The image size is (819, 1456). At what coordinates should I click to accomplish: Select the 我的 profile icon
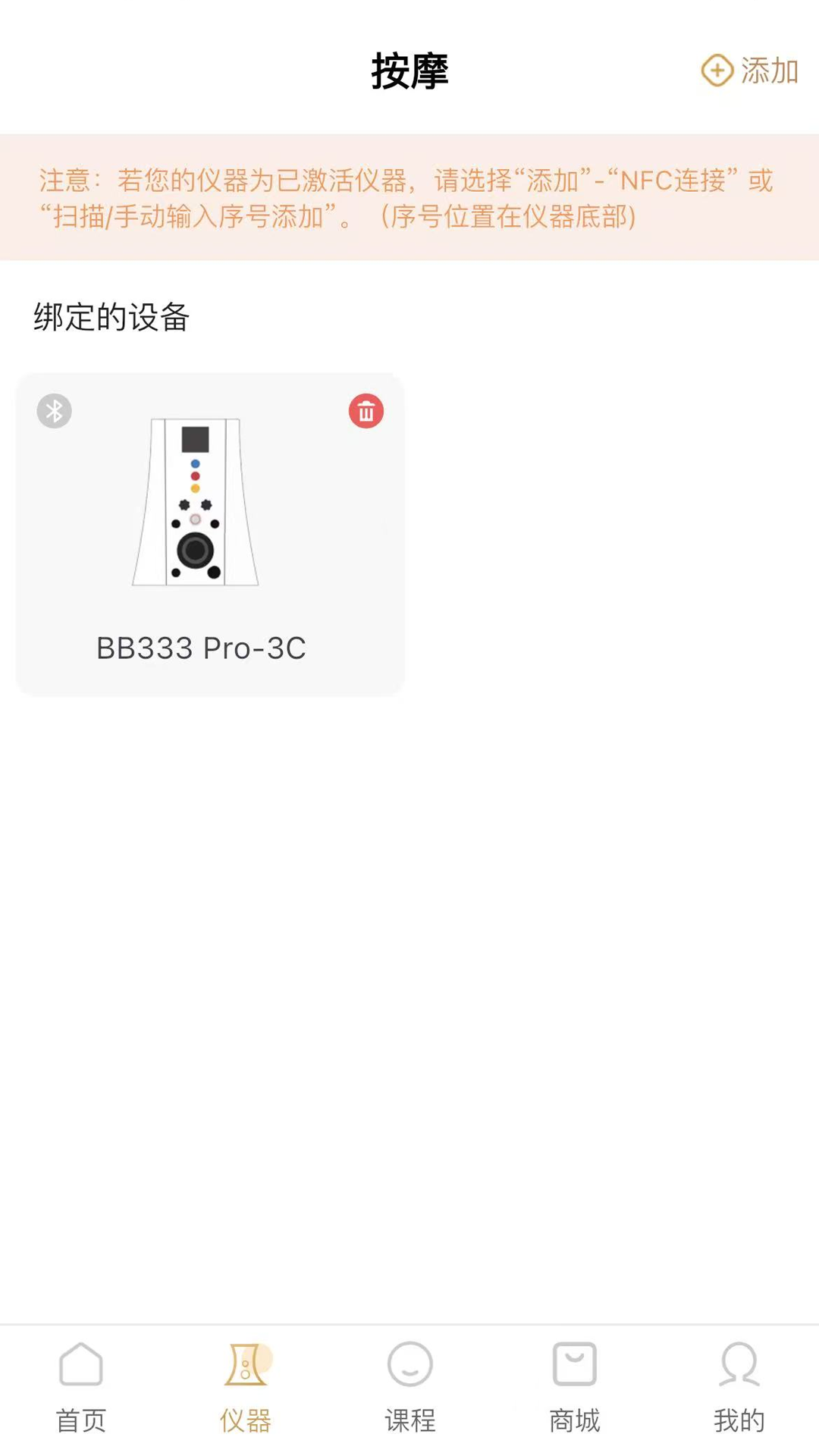pyautogui.click(x=737, y=1363)
